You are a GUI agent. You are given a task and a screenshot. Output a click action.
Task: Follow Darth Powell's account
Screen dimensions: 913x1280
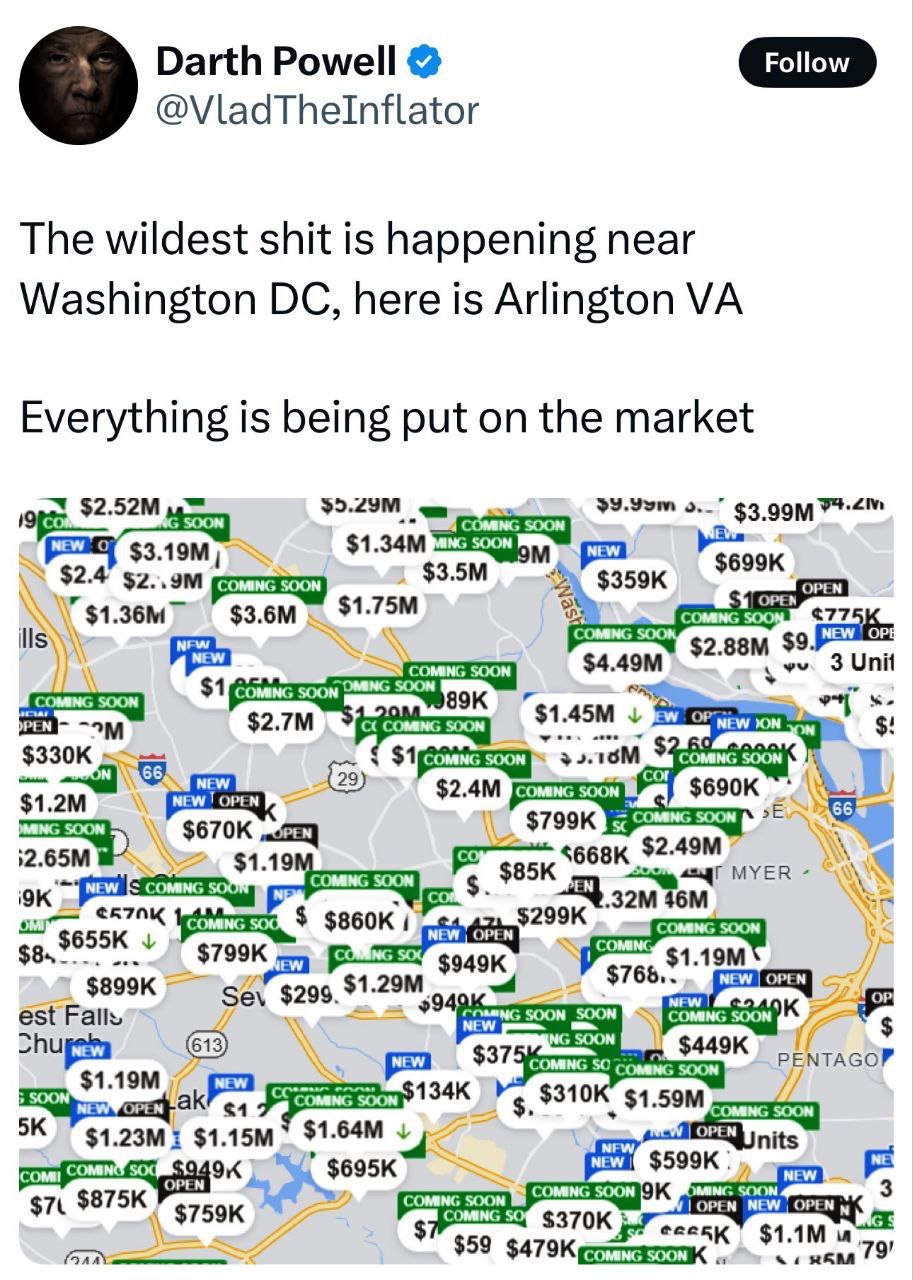point(806,63)
